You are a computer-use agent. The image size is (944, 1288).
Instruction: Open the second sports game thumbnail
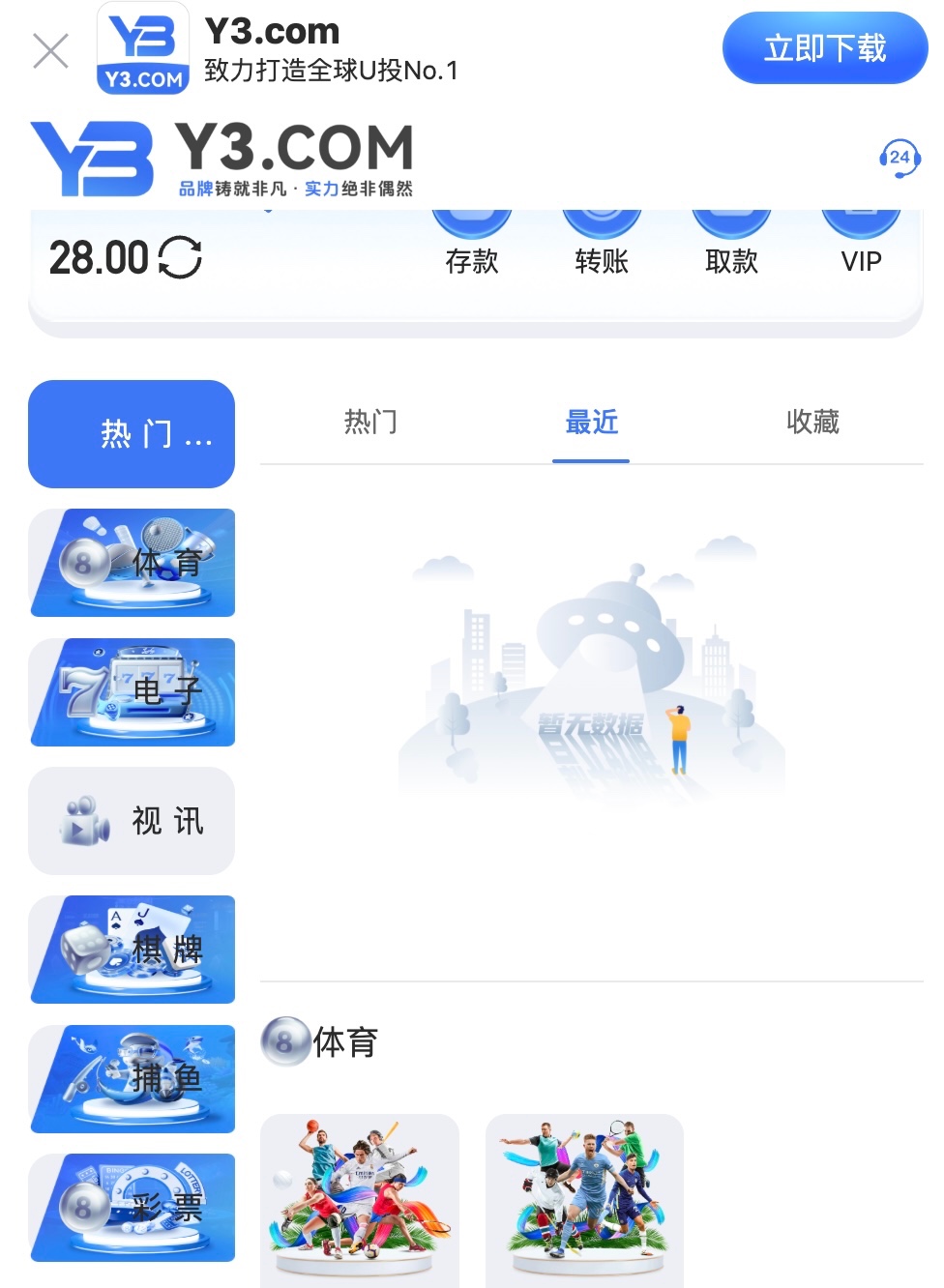[x=584, y=1199]
